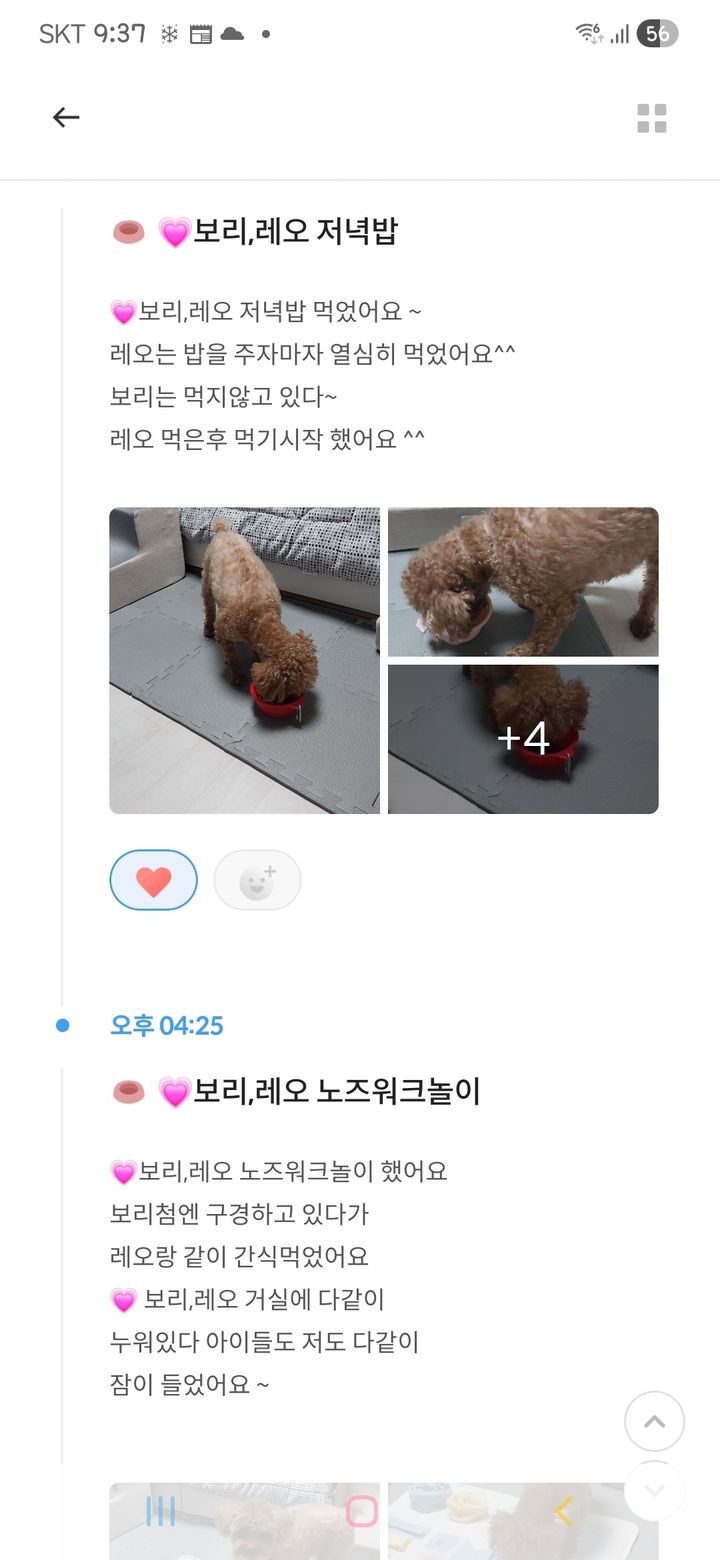Open the close-up dog photo at top right
Image resolution: width=720 pixels, height=1560 pixels.
(x=523, y=581)
